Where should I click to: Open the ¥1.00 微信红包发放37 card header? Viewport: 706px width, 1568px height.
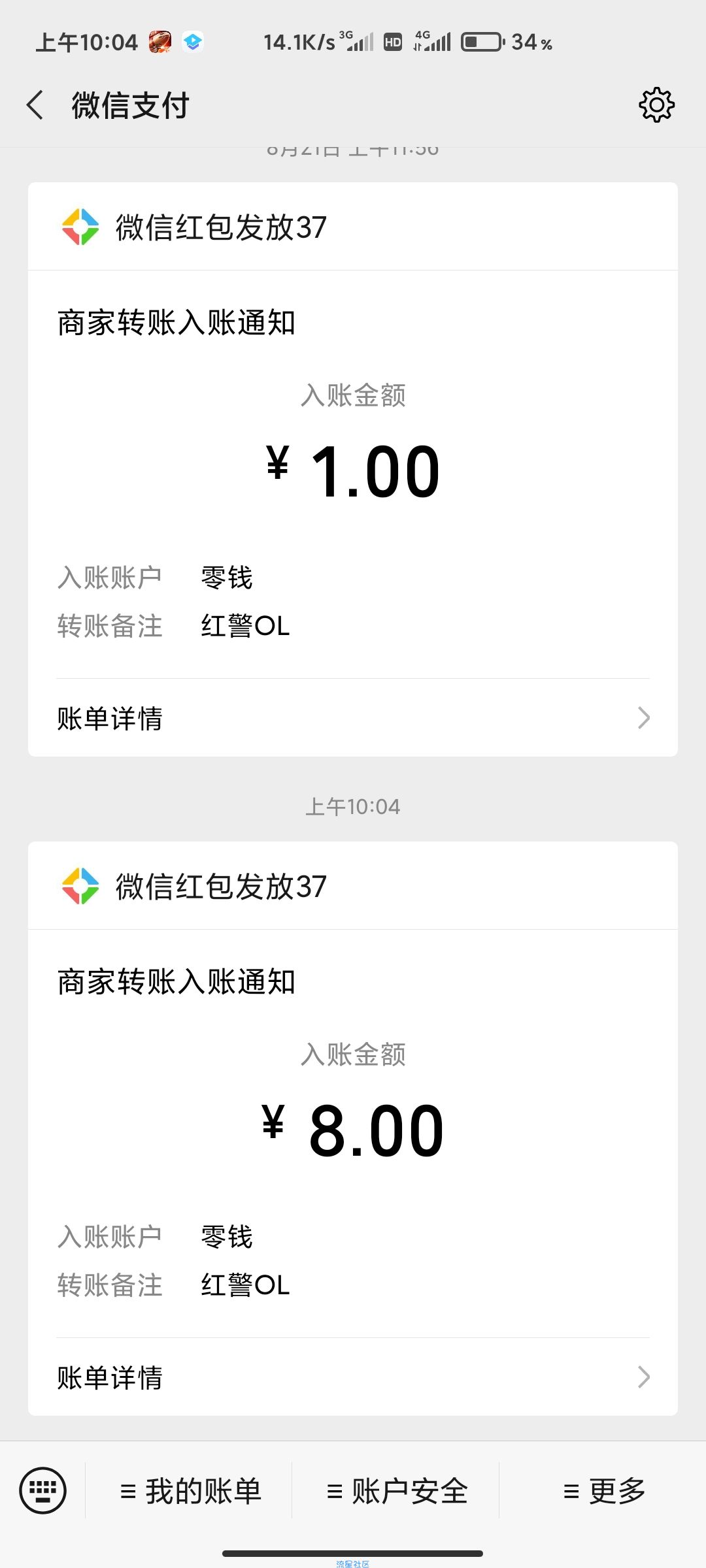click(353, 227)
